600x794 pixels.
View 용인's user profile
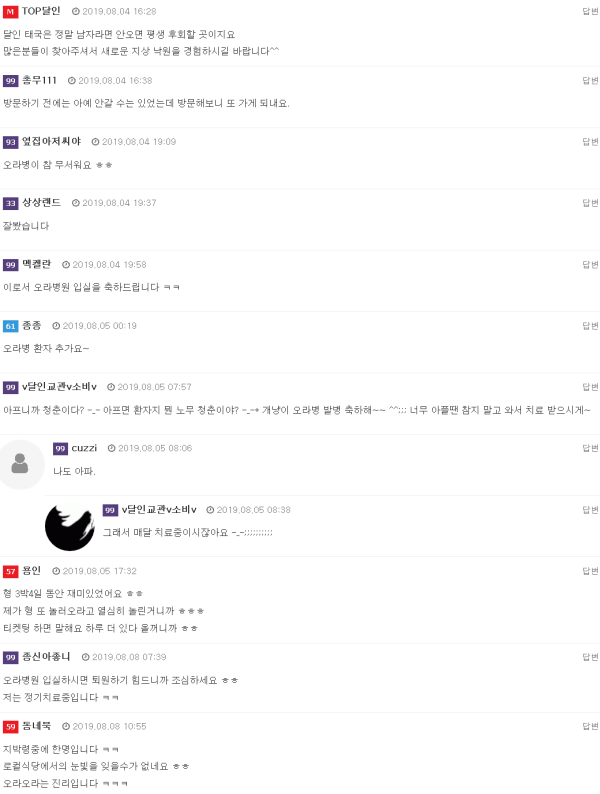pos(31,571)
